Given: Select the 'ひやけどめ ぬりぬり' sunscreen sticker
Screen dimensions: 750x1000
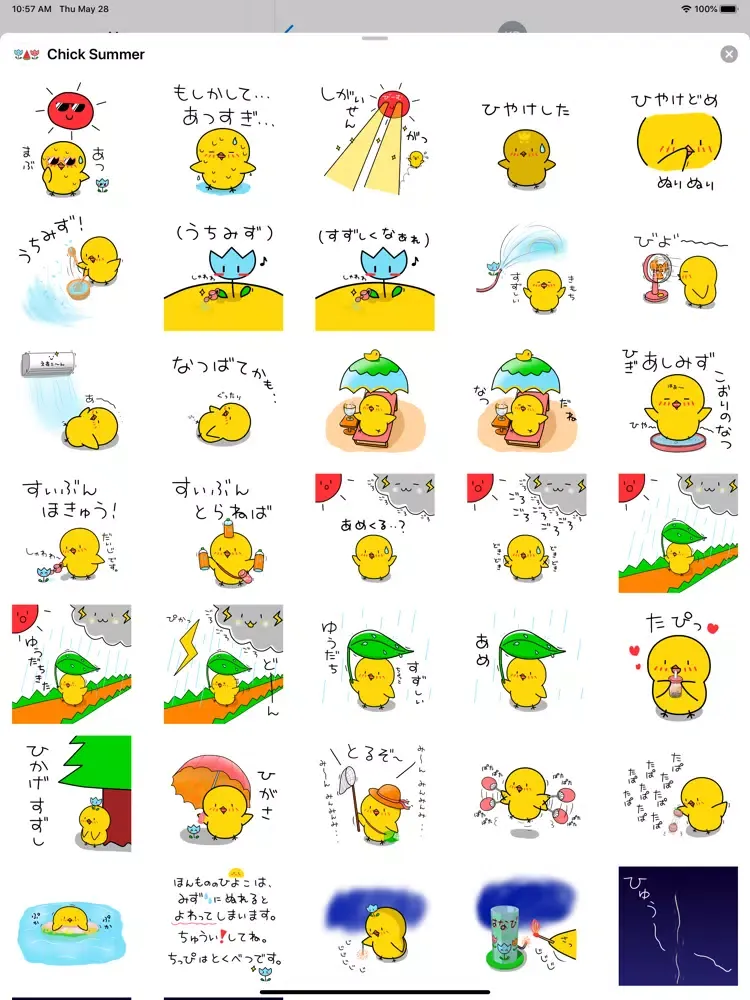Looking at the screenshot, I should pos(677,139).
